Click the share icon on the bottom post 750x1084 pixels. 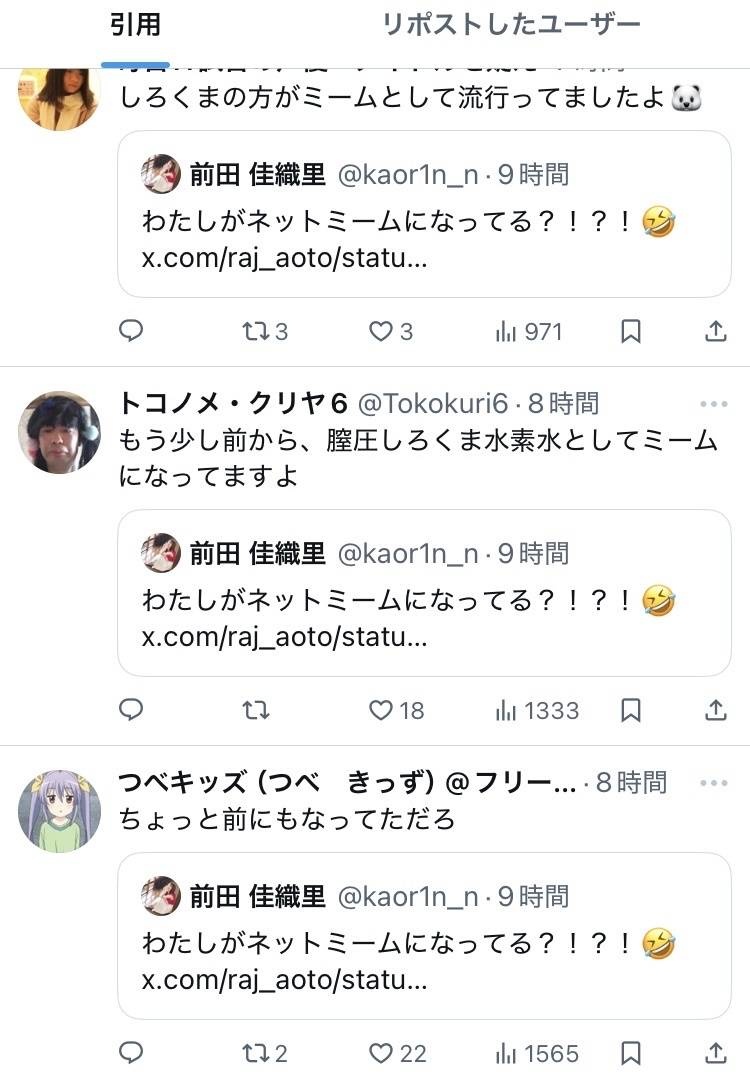tap(716, 1053)
